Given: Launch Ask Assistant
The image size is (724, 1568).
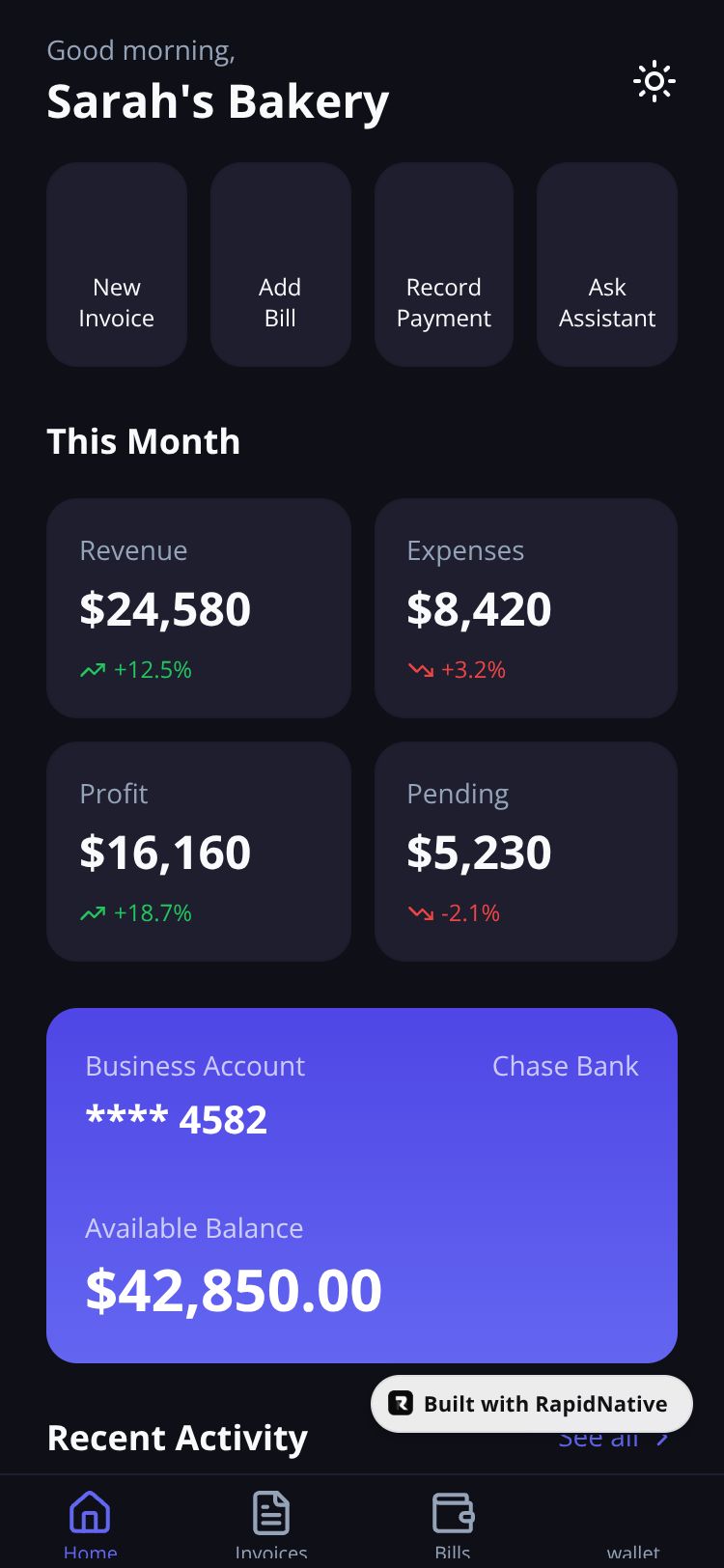Looking at the screenshot, I should pyautogui.click(x=607, y=265).
